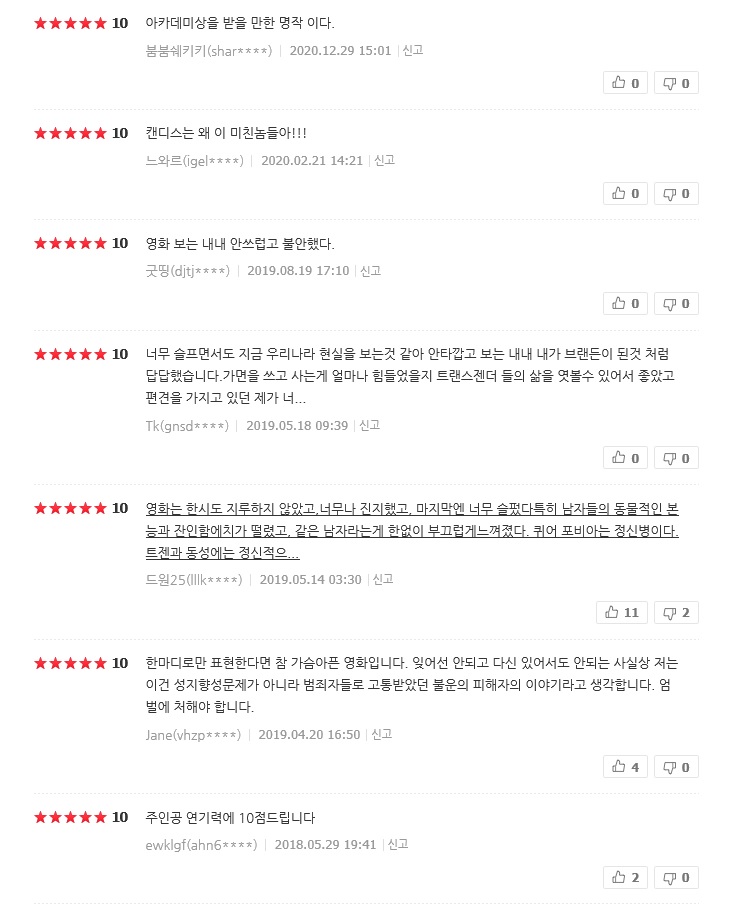
Task: Like 드웜25's review with 11 likes
Action: [621, 612]
